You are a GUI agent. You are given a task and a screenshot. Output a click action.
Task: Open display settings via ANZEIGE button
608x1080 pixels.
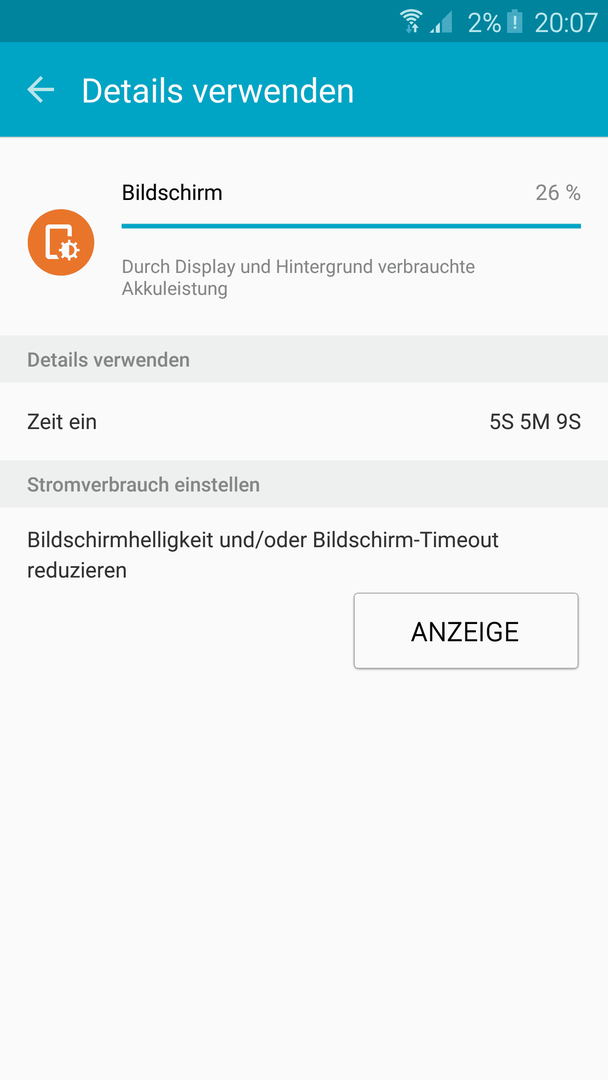pos(465,631)
